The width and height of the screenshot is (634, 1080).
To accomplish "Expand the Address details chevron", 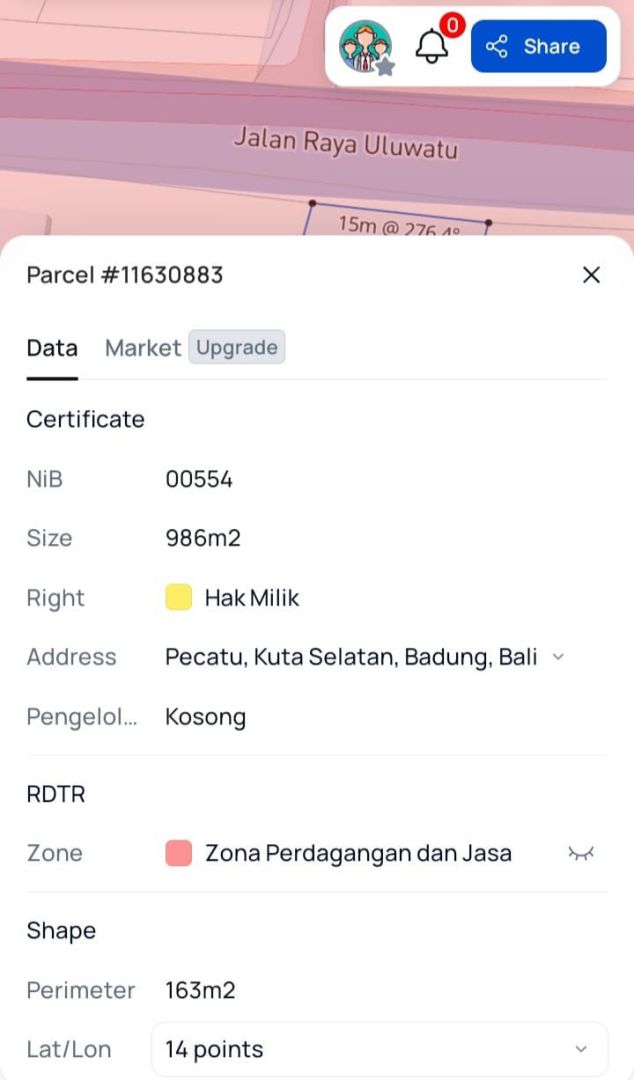I will [559, 657].
